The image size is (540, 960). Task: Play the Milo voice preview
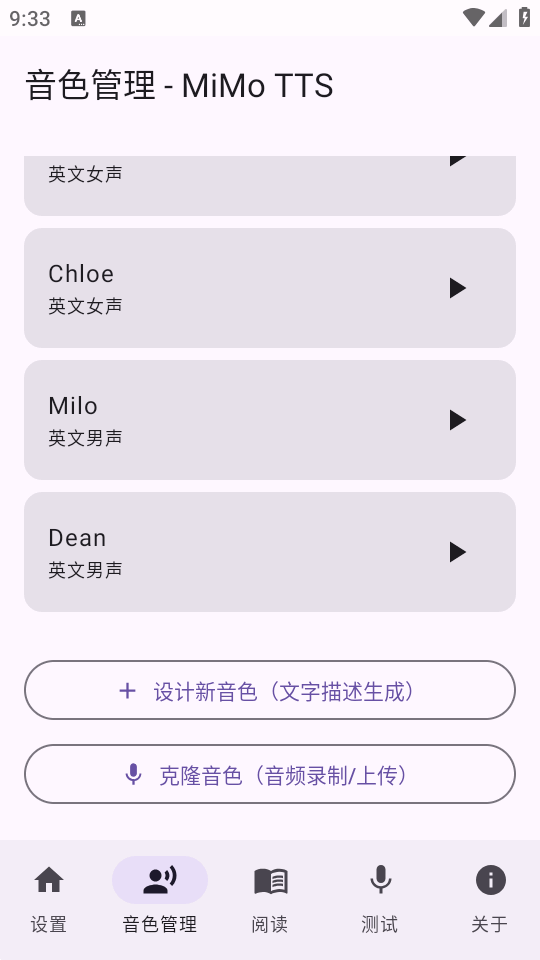click(457, 420)
